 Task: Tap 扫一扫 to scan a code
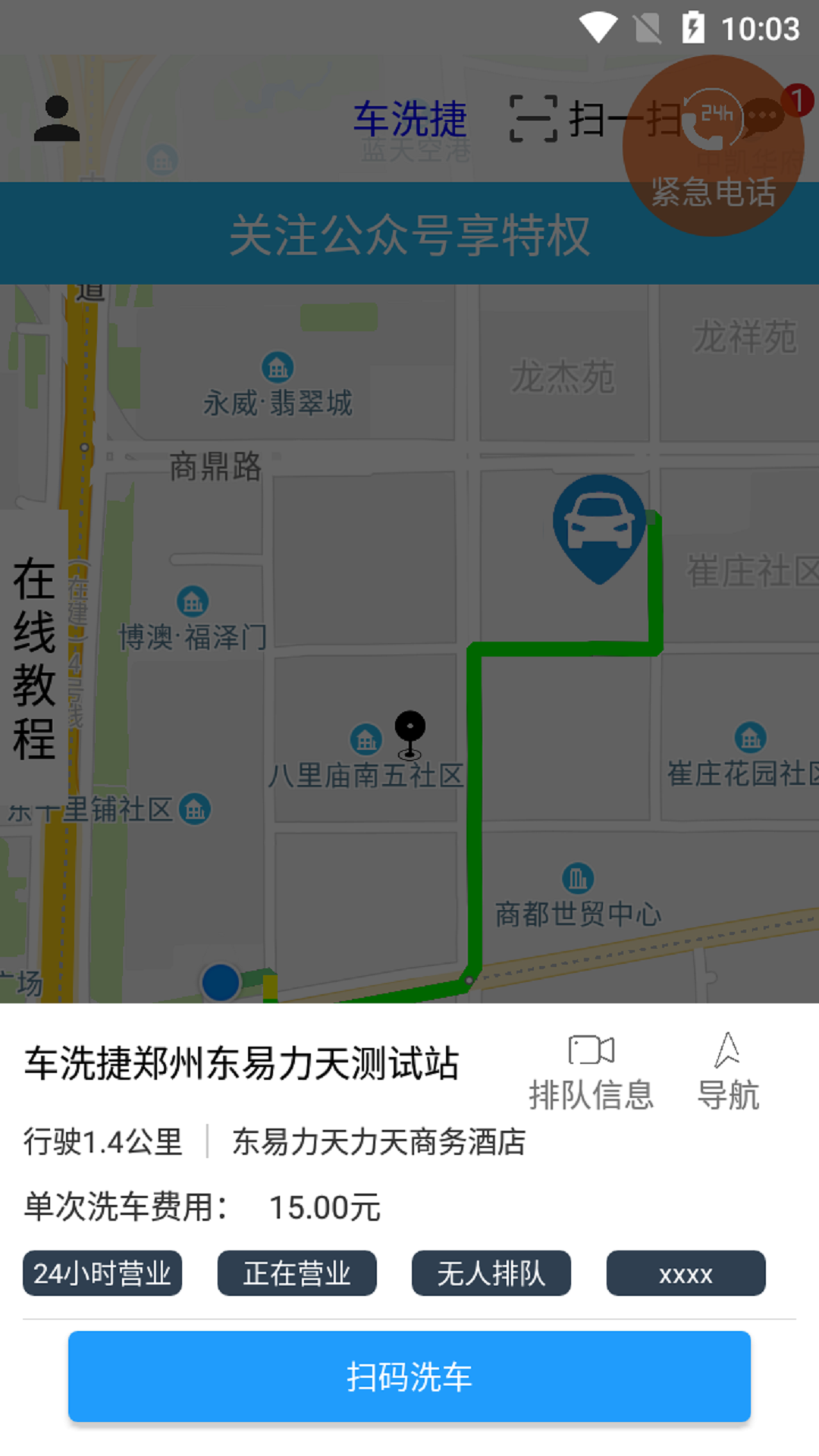[595, 119]
